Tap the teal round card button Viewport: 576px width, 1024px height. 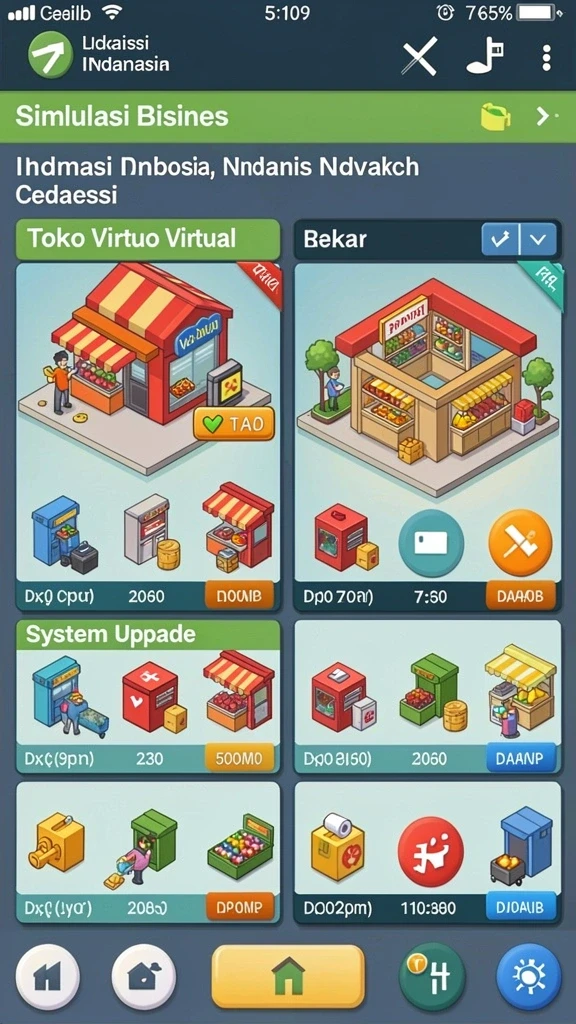(431, 542)
